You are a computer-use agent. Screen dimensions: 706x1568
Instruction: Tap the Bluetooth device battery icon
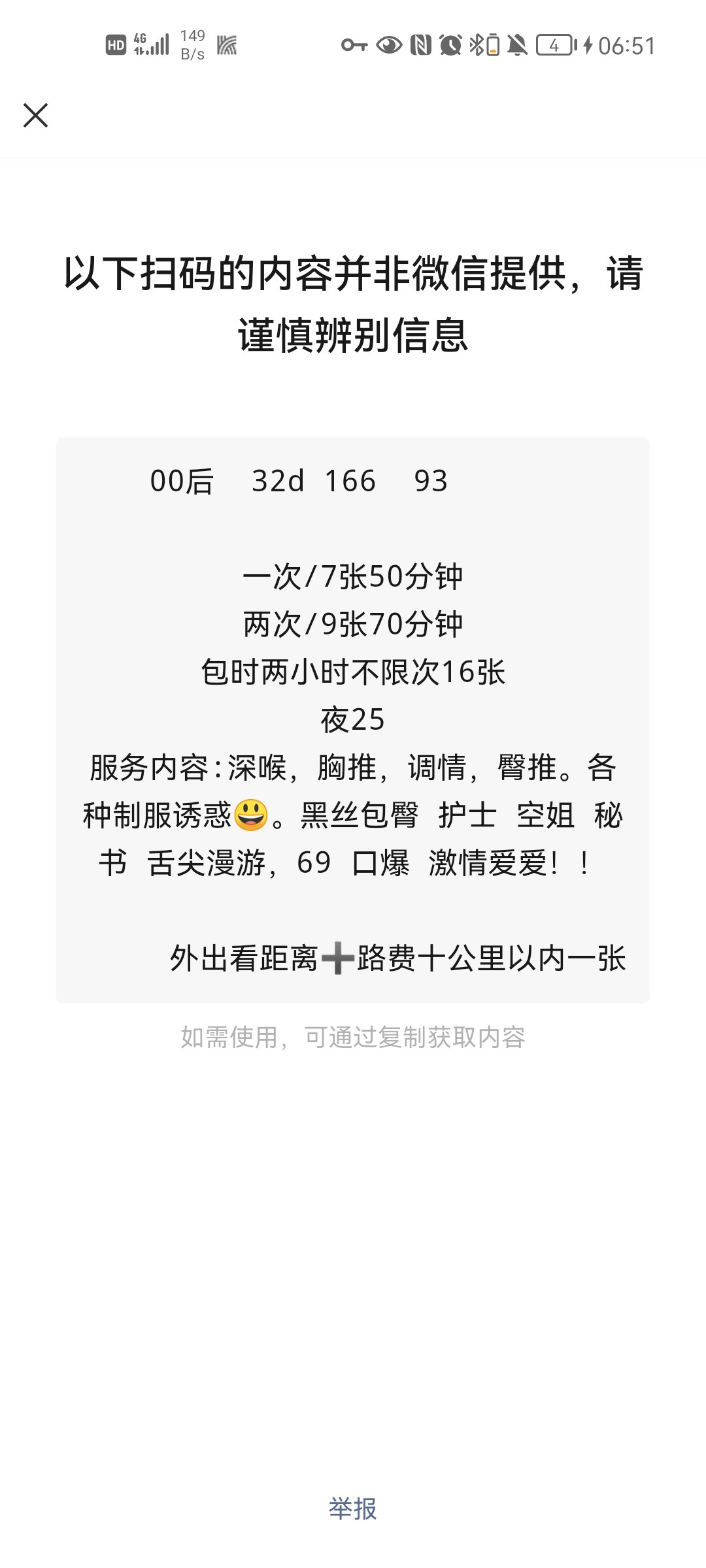click(492, 46)
